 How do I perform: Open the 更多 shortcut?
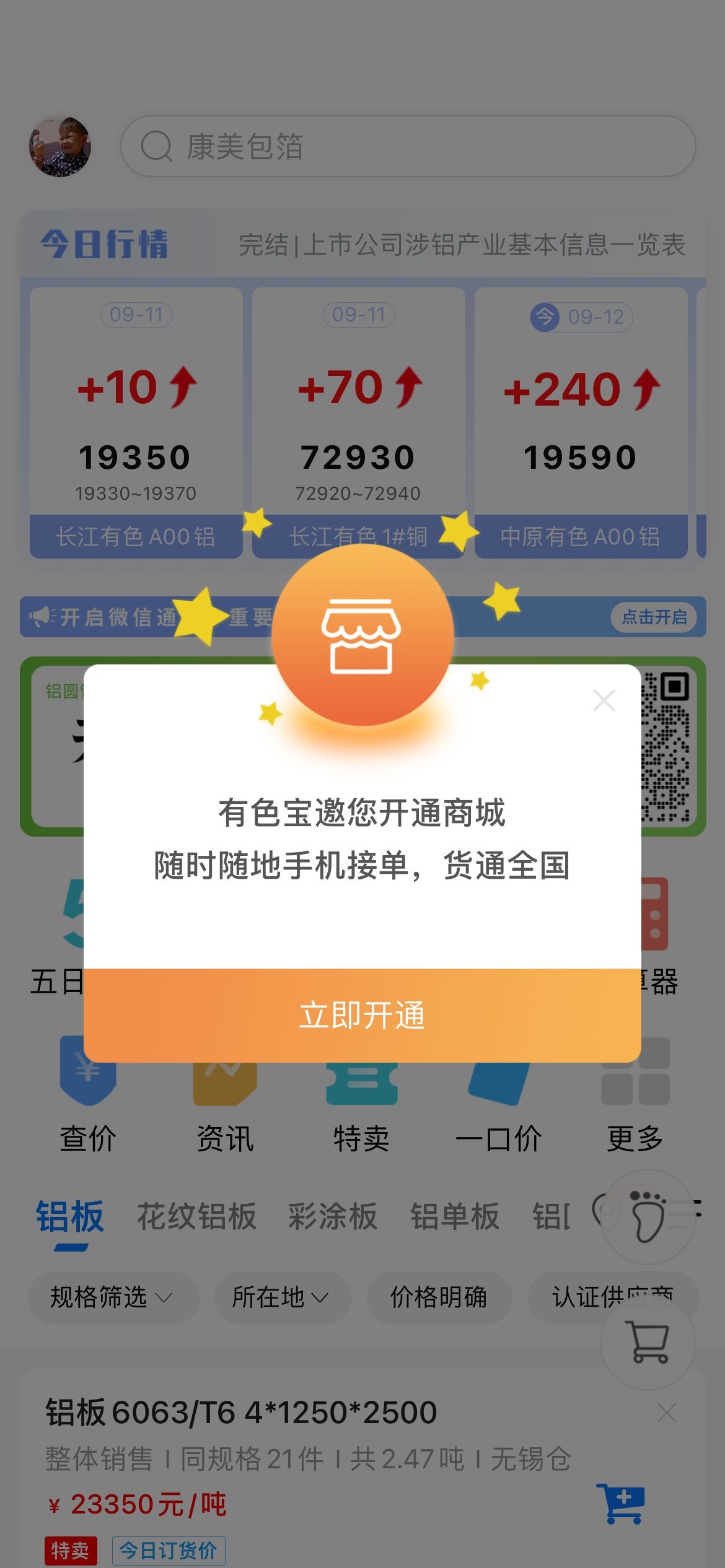point(635,1095)
